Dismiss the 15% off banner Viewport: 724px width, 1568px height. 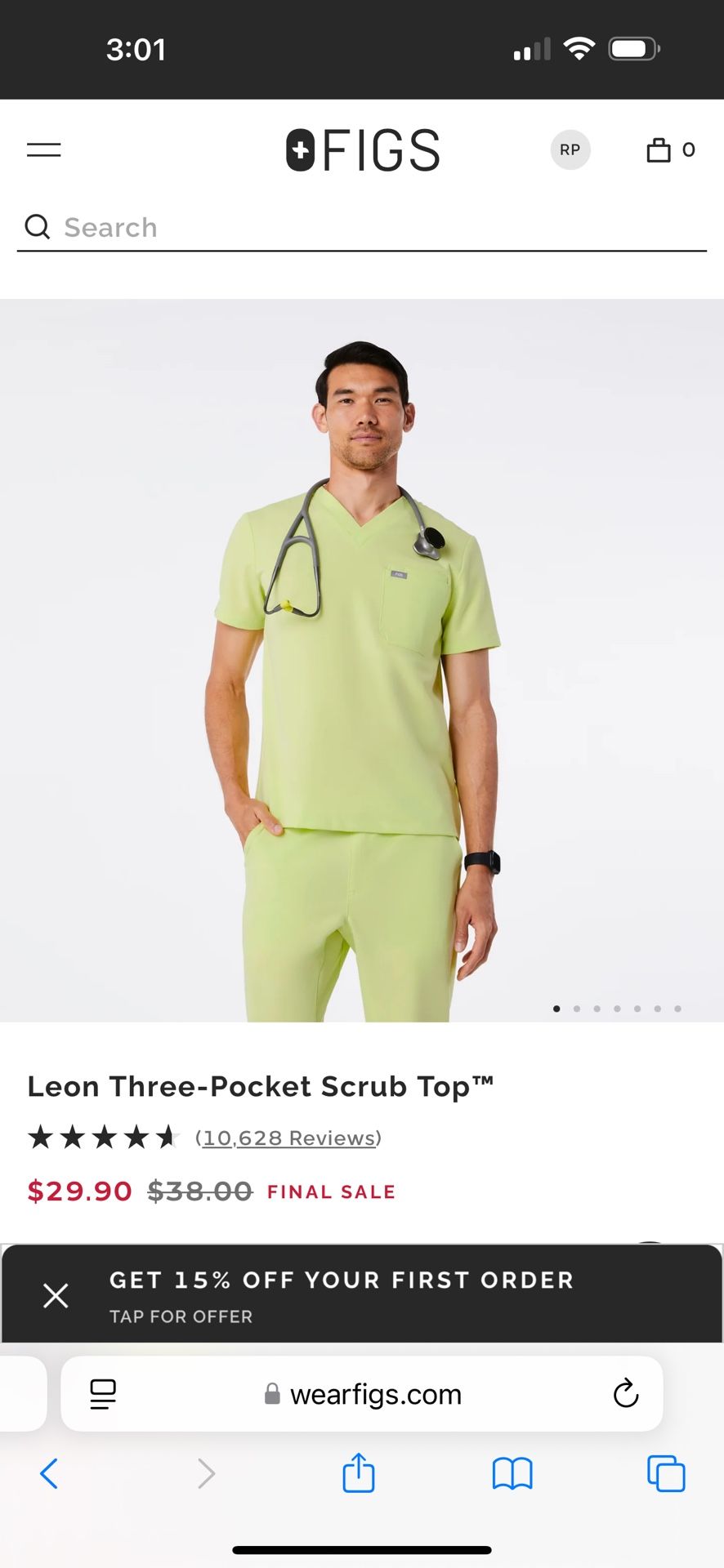coord(56,1295)
